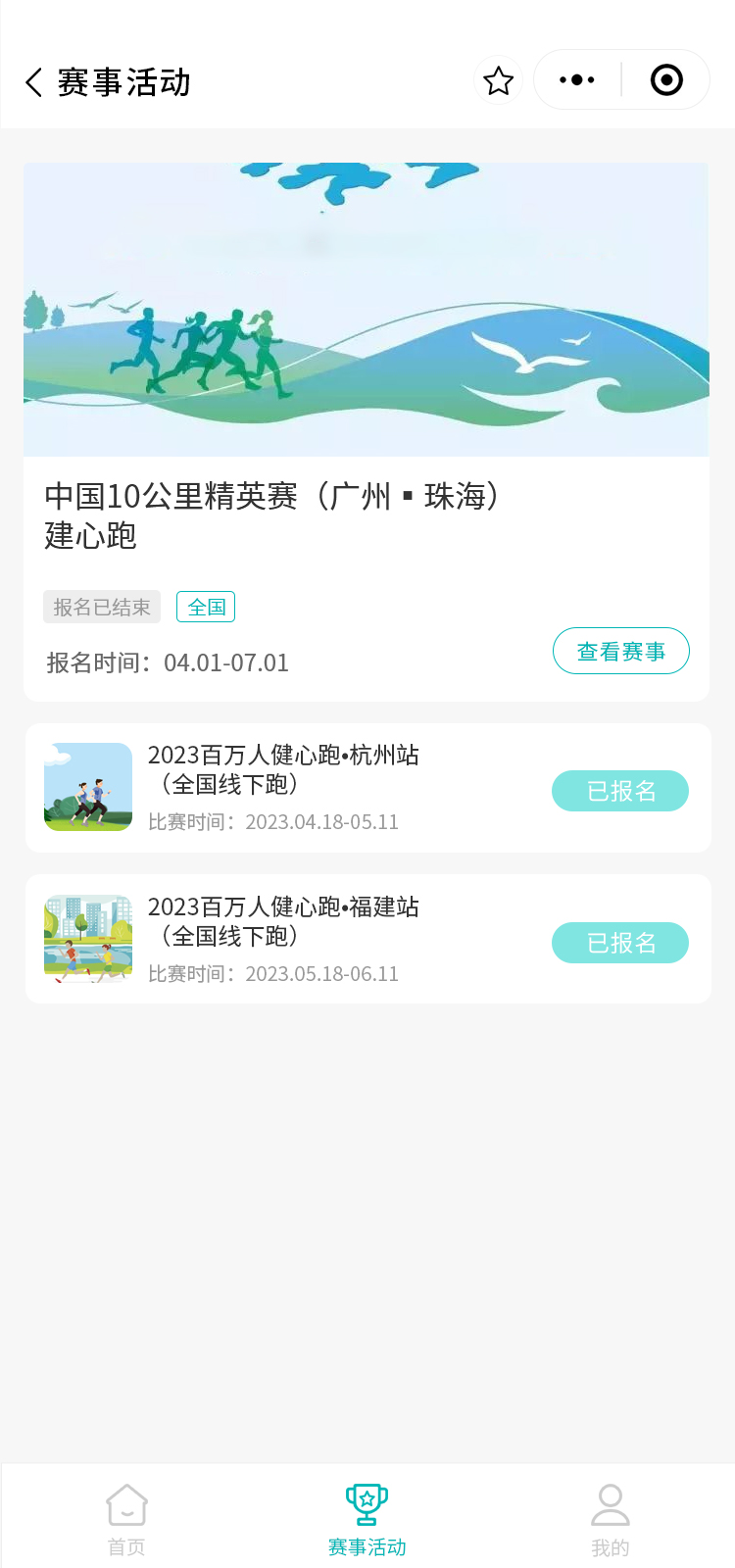This screenshot has height=1568, width=735.
Task: Favorite this mini program with the star
Action: [x=498, y=80]
